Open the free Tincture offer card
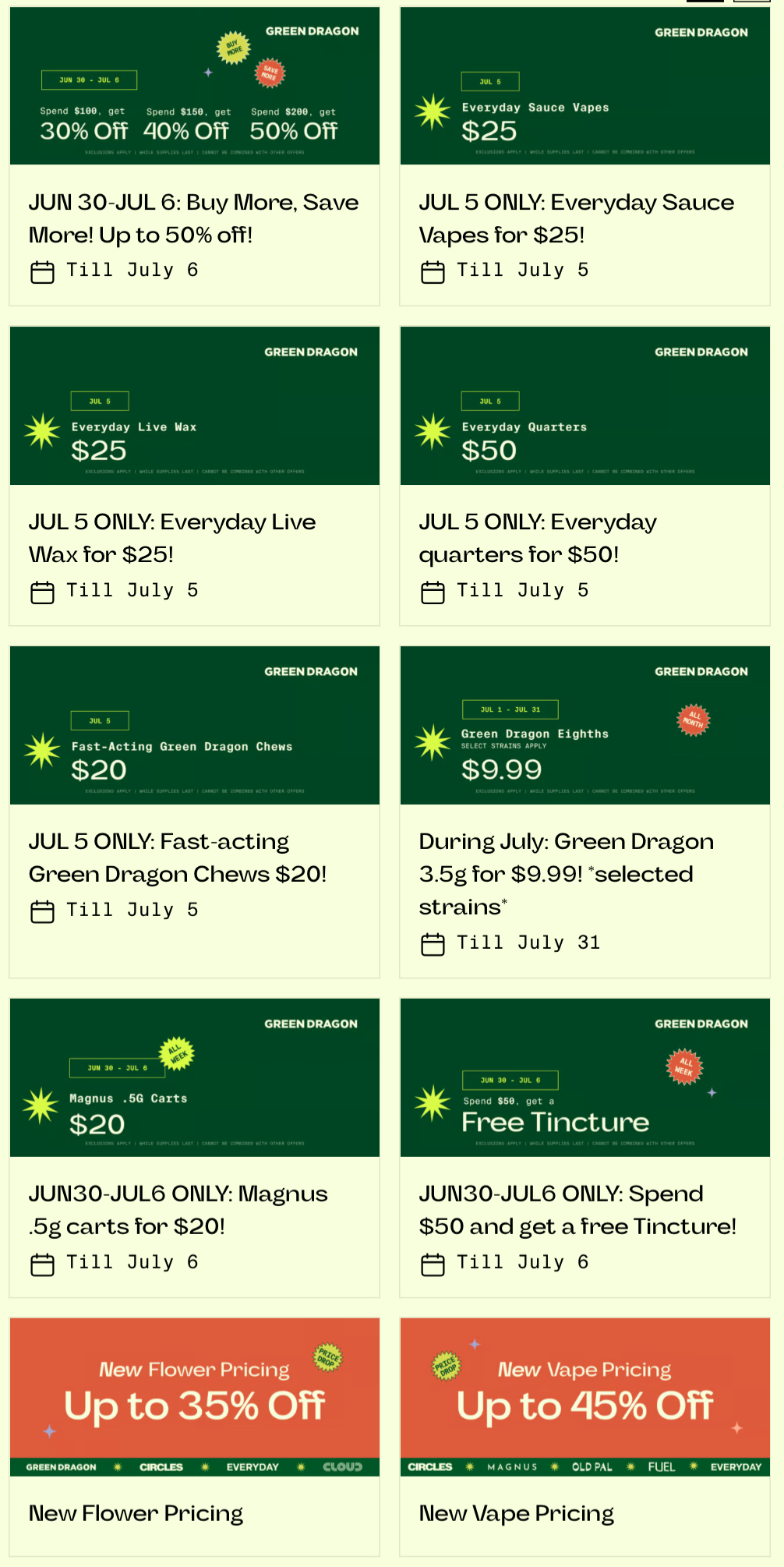The height and width of the screenshot is (1567, 784). (x=584, y=1148)
